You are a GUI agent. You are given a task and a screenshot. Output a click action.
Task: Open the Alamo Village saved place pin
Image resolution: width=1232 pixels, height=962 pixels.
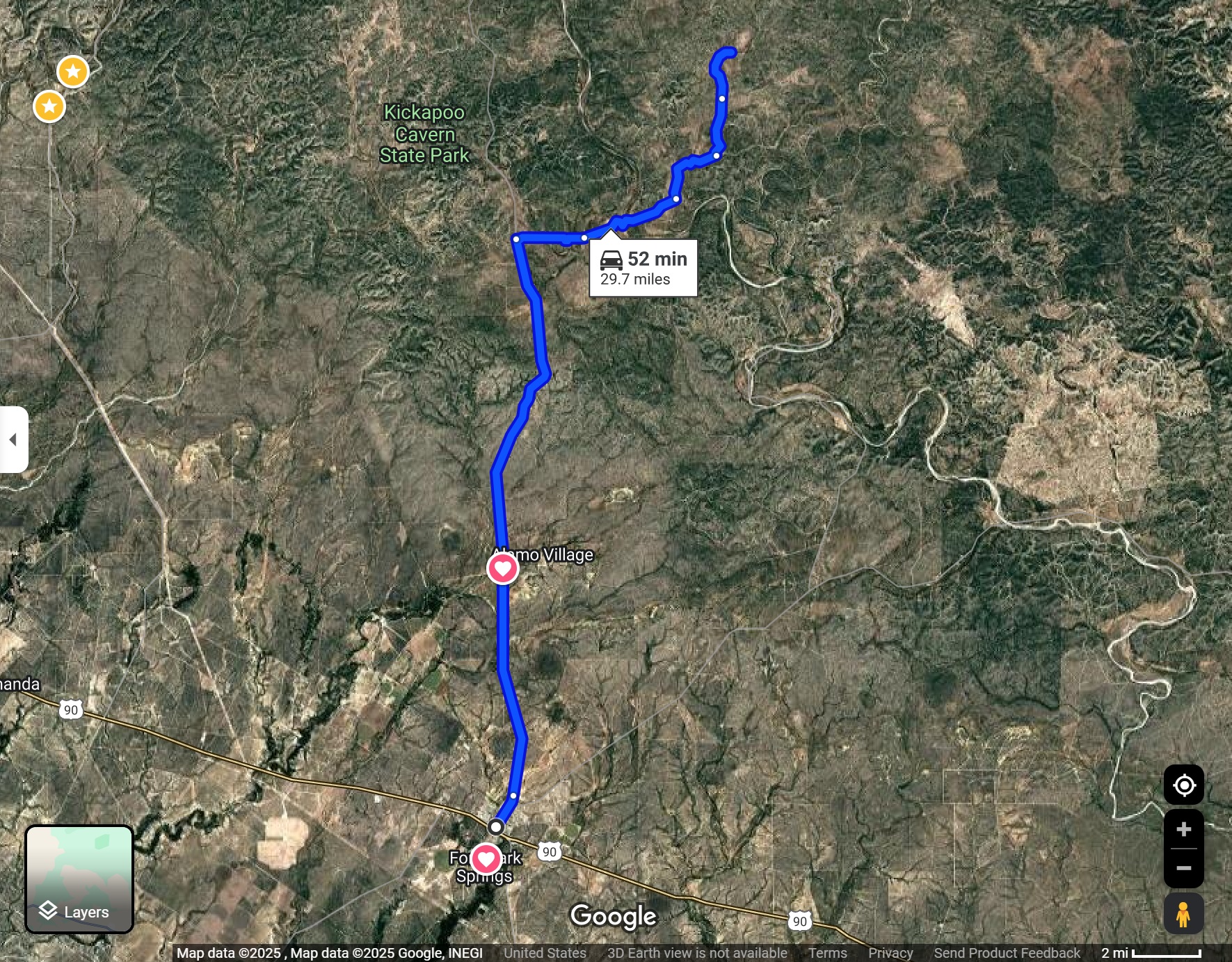[x=502, y=568]
